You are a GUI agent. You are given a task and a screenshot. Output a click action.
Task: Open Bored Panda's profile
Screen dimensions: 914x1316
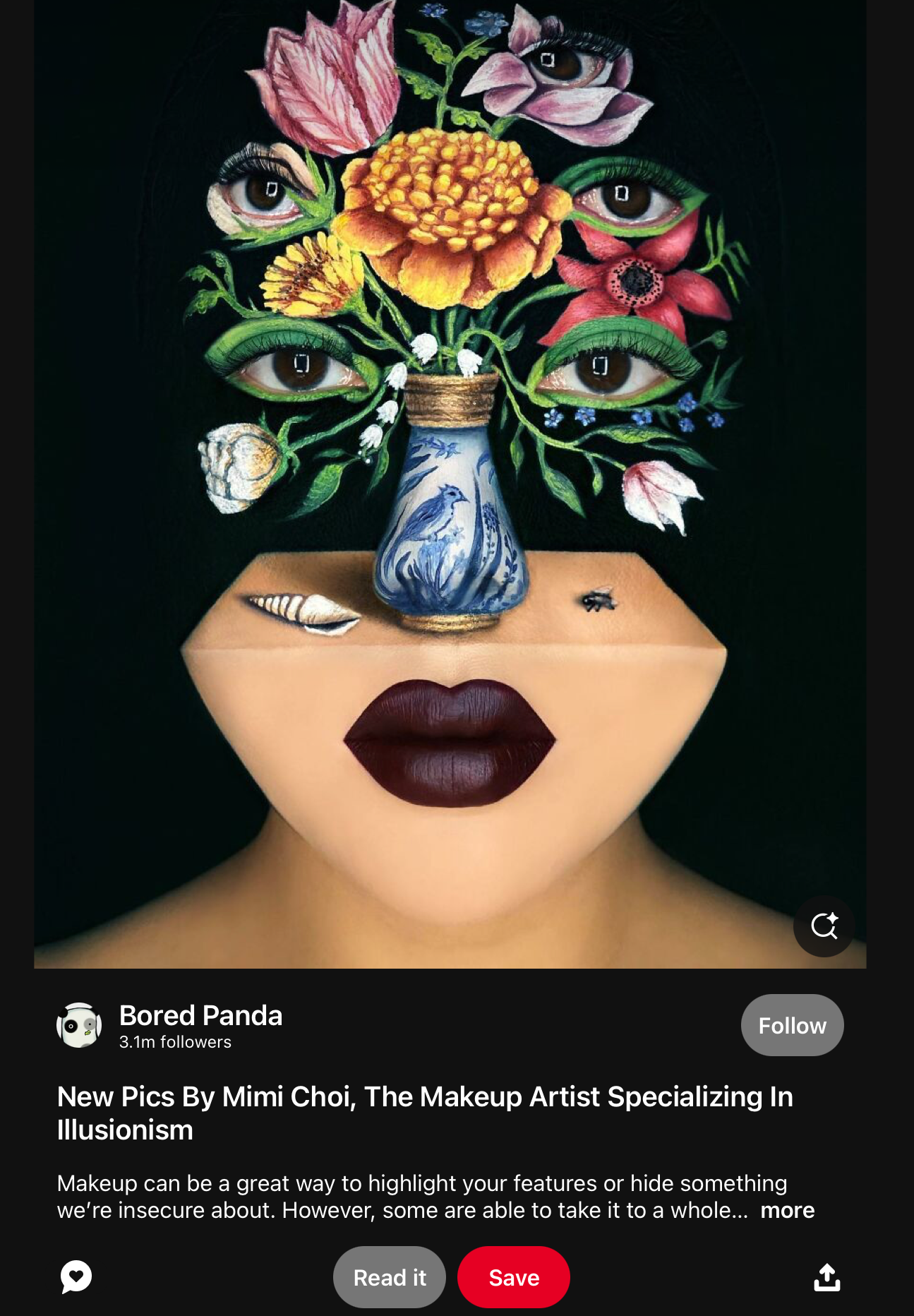coord(200,1015)
